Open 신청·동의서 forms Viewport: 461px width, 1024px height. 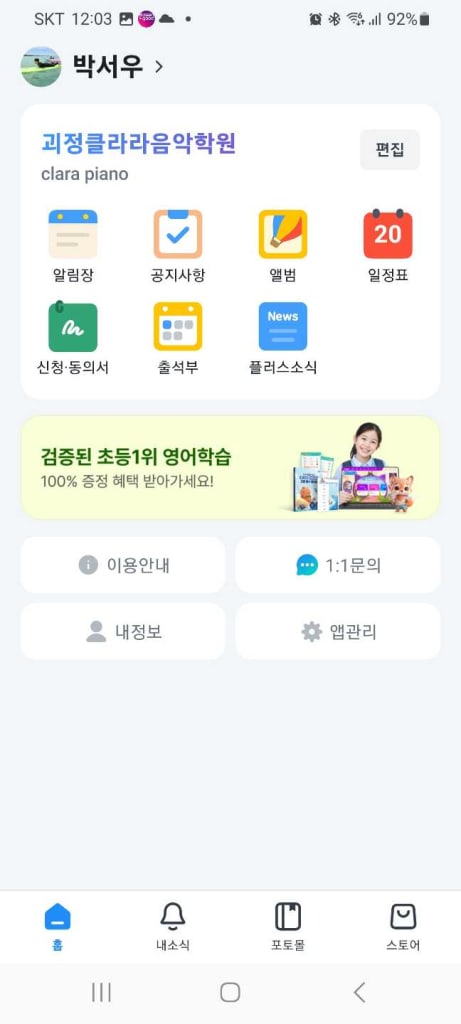click(73, 339)
